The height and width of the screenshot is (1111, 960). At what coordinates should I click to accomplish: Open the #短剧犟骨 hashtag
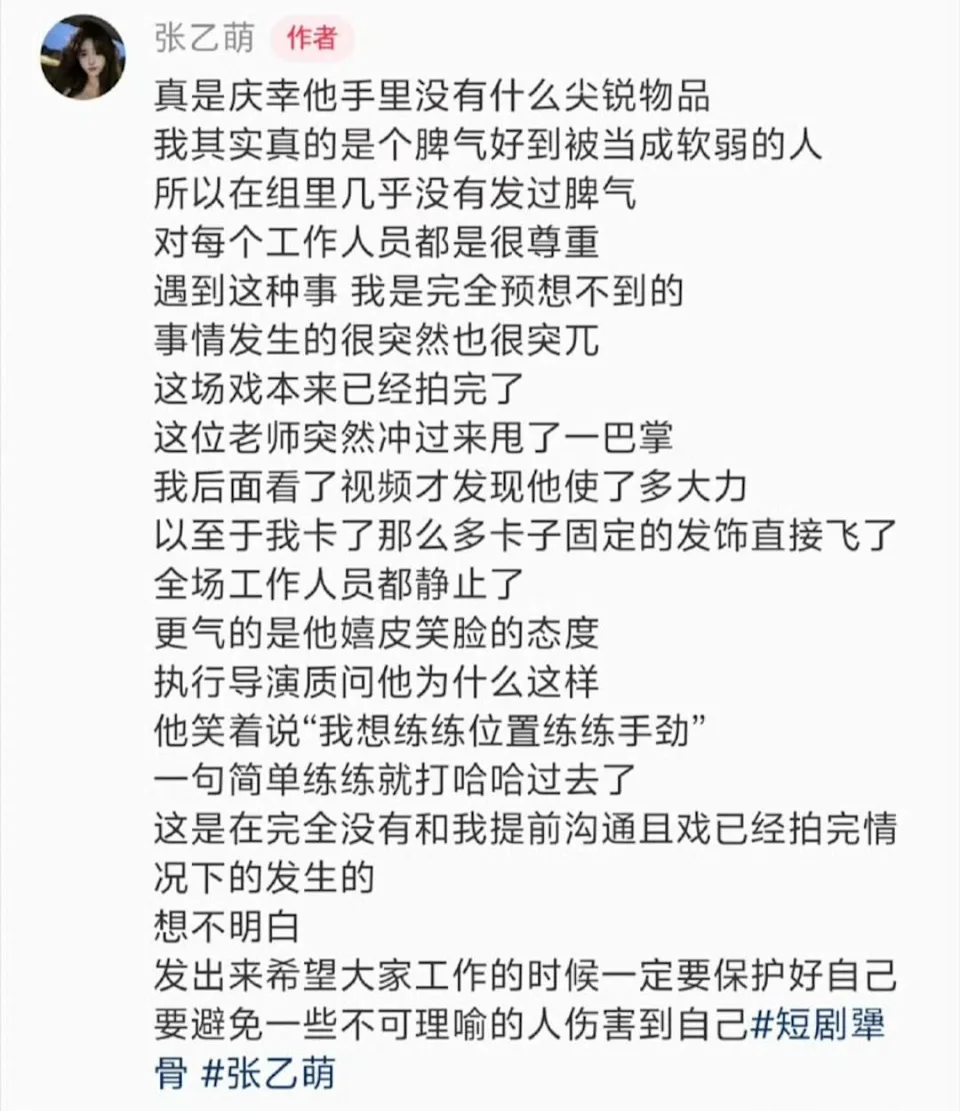[816, 1025]
